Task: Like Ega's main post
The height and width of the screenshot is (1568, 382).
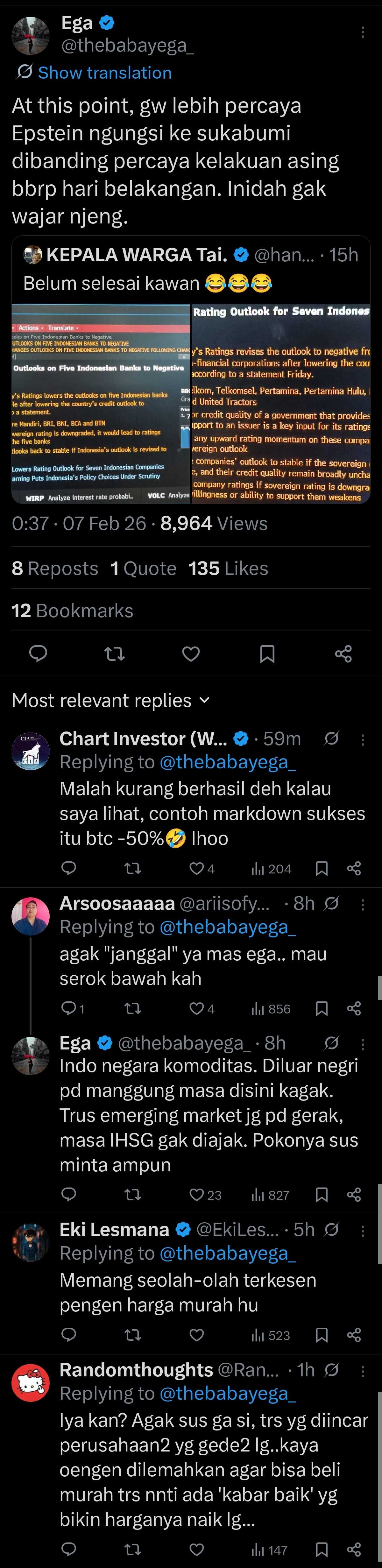Action: click(x=191, y=654)
